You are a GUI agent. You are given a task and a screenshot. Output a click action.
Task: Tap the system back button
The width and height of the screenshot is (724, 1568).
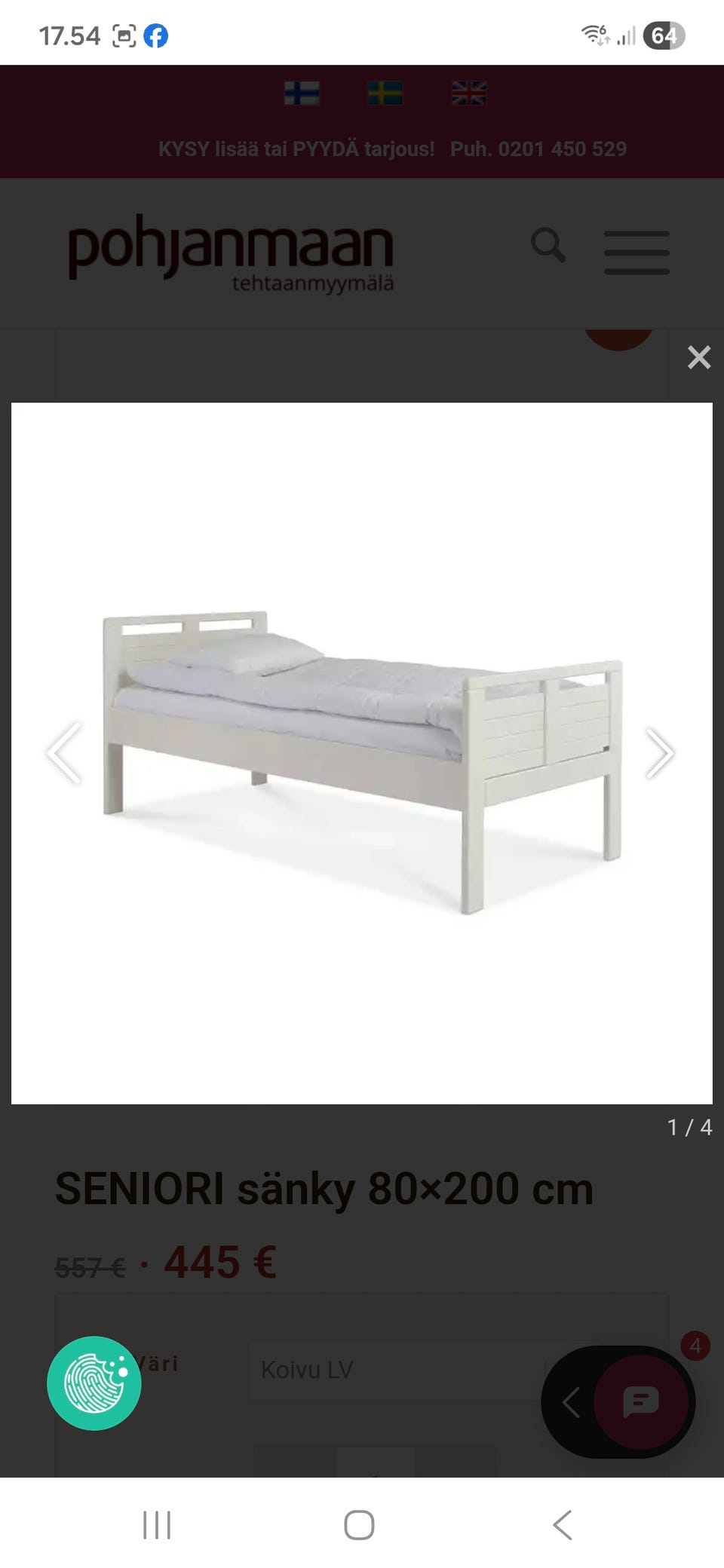coord(563,1525)
